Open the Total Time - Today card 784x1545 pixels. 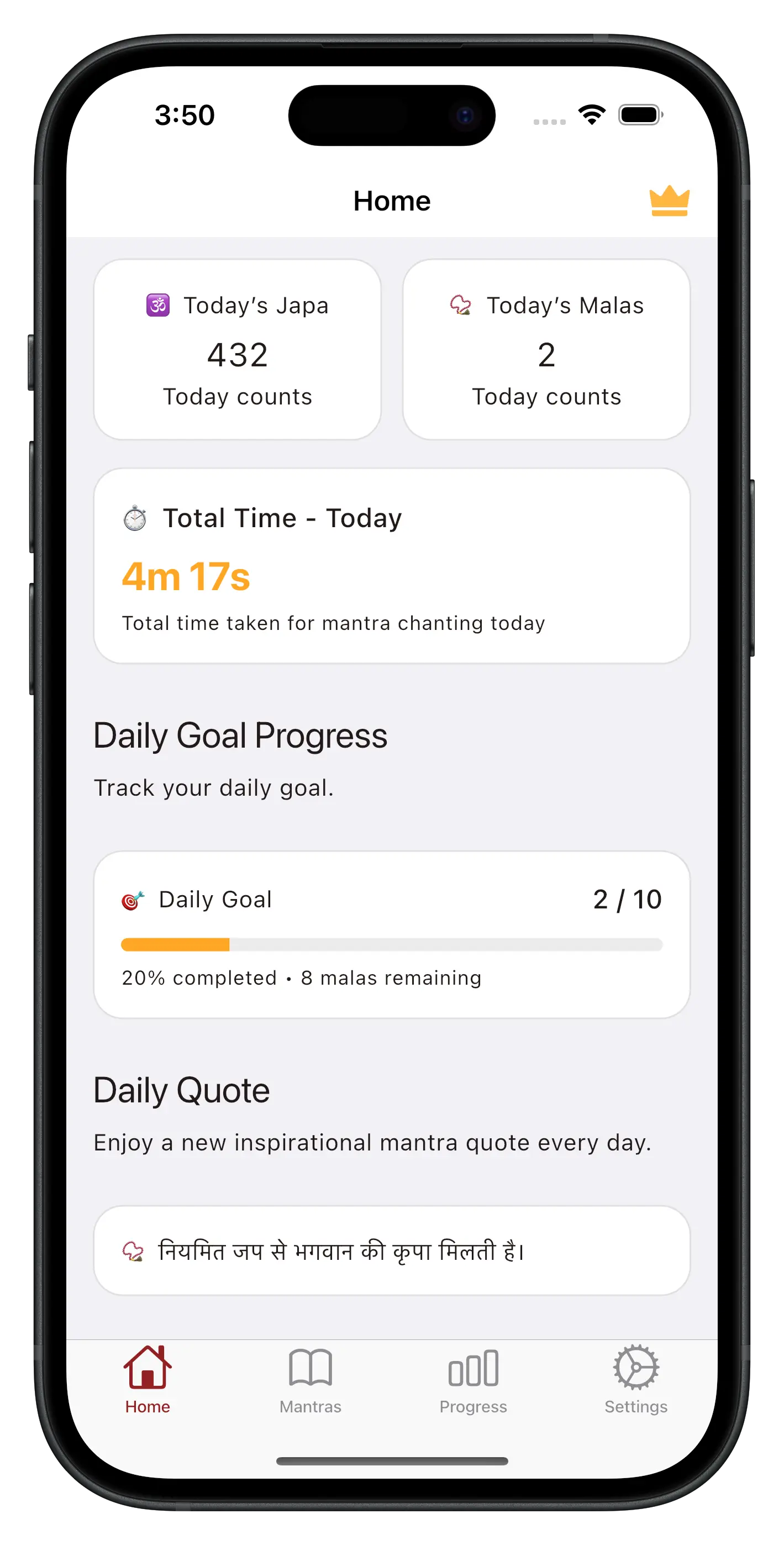coord(392,566)
